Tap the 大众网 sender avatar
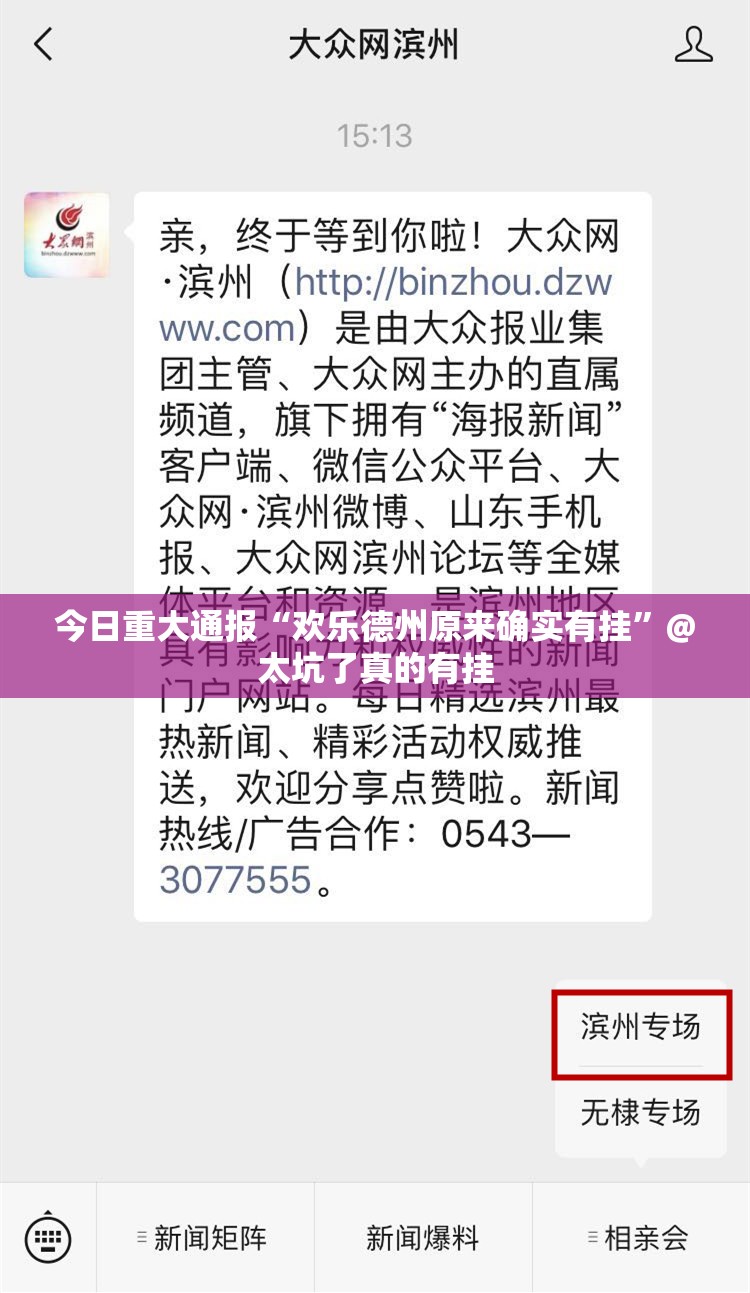Screen dimensions: 750x1293 (x=67, y=235)
